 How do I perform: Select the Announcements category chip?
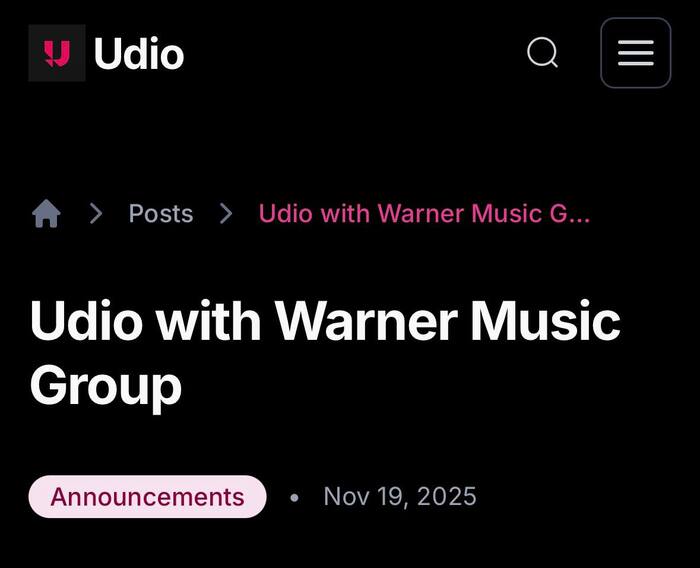point(147,496)
